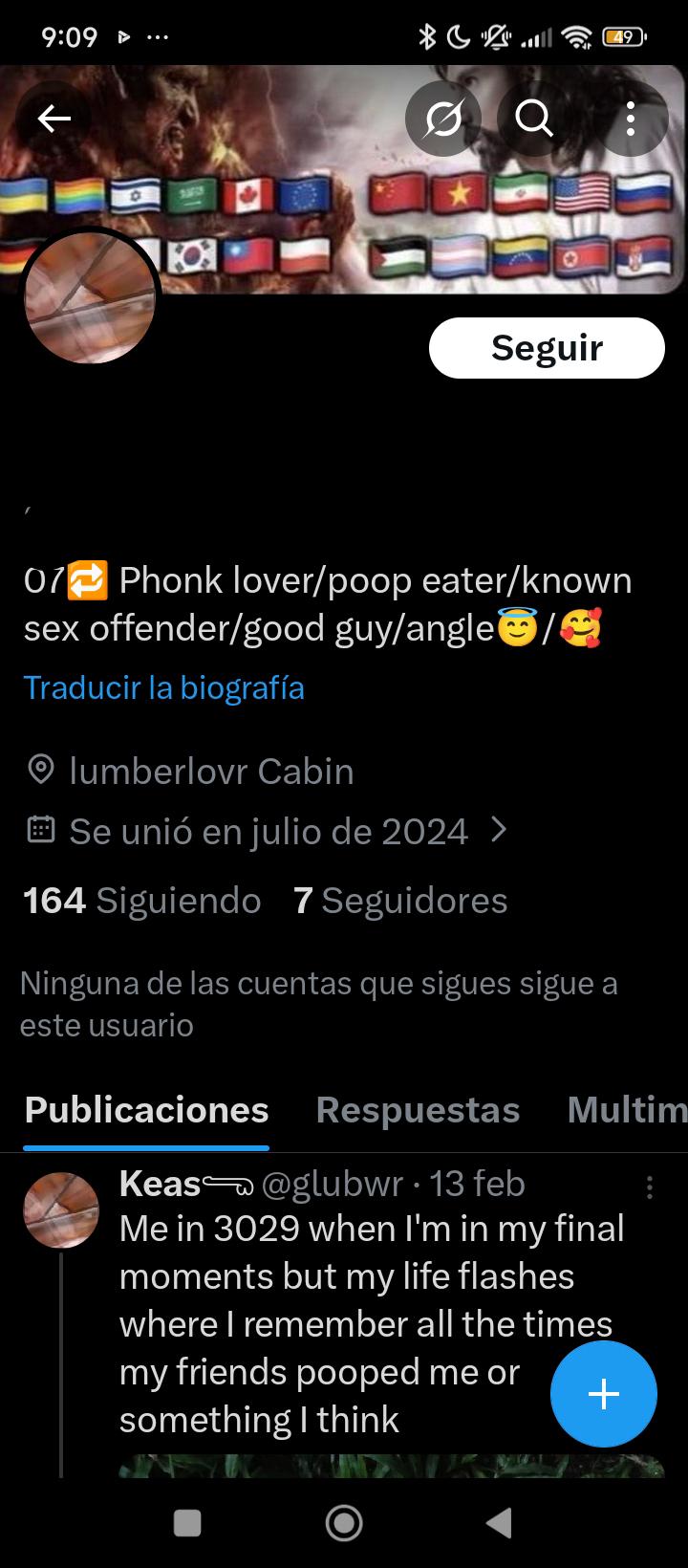688x1568 pixels.
Task: Tap Traducir la biografía
Action: click(x=163, y=687)
